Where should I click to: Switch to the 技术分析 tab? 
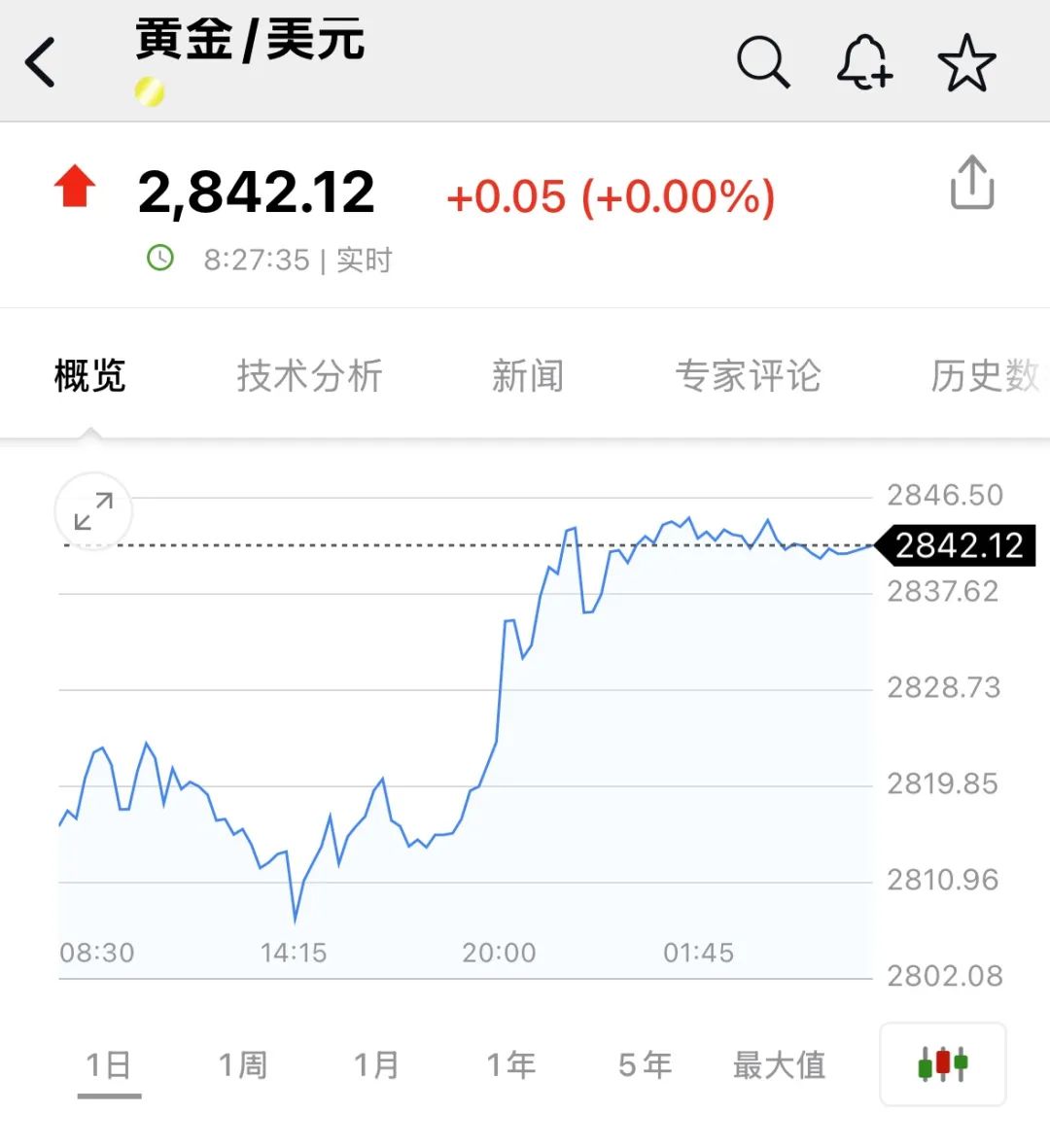[309, 376]
